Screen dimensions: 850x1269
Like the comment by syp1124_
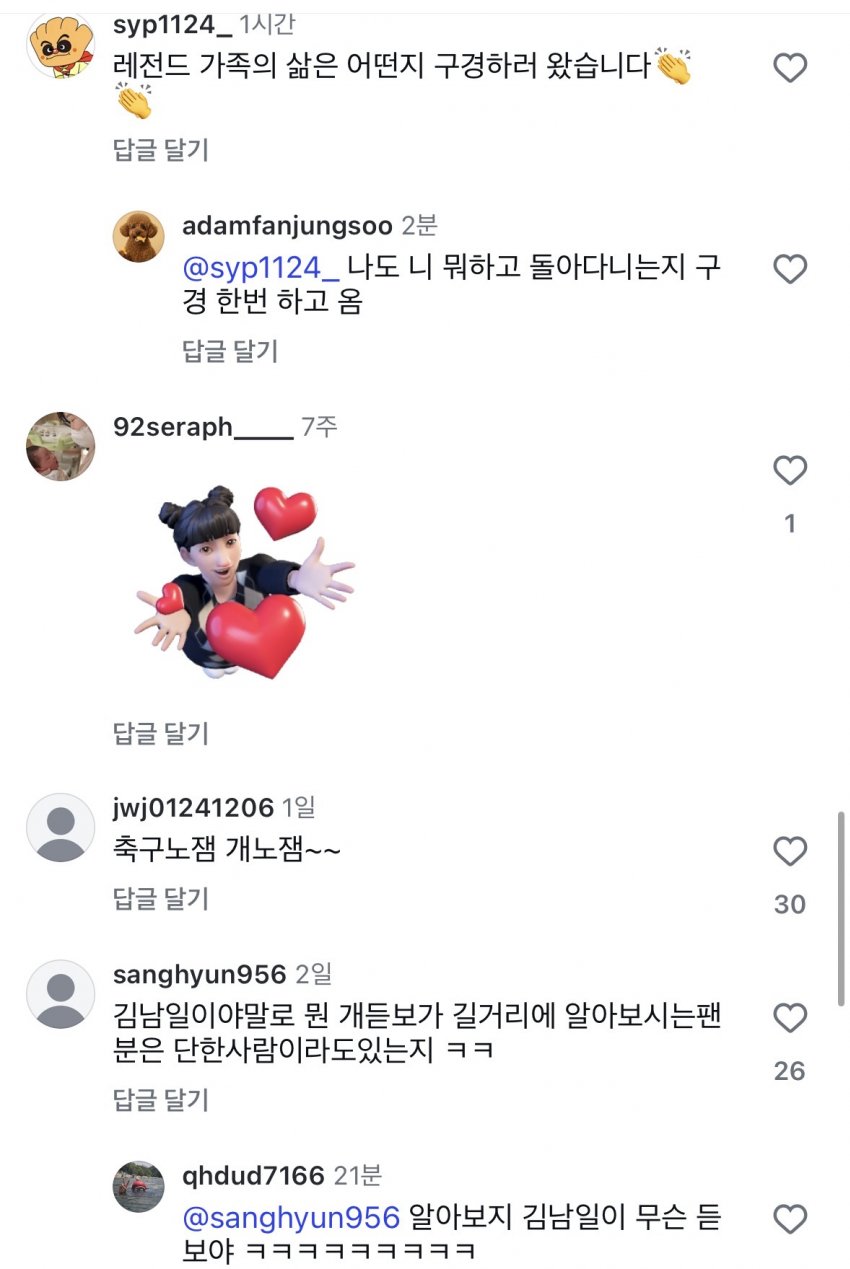790,68
